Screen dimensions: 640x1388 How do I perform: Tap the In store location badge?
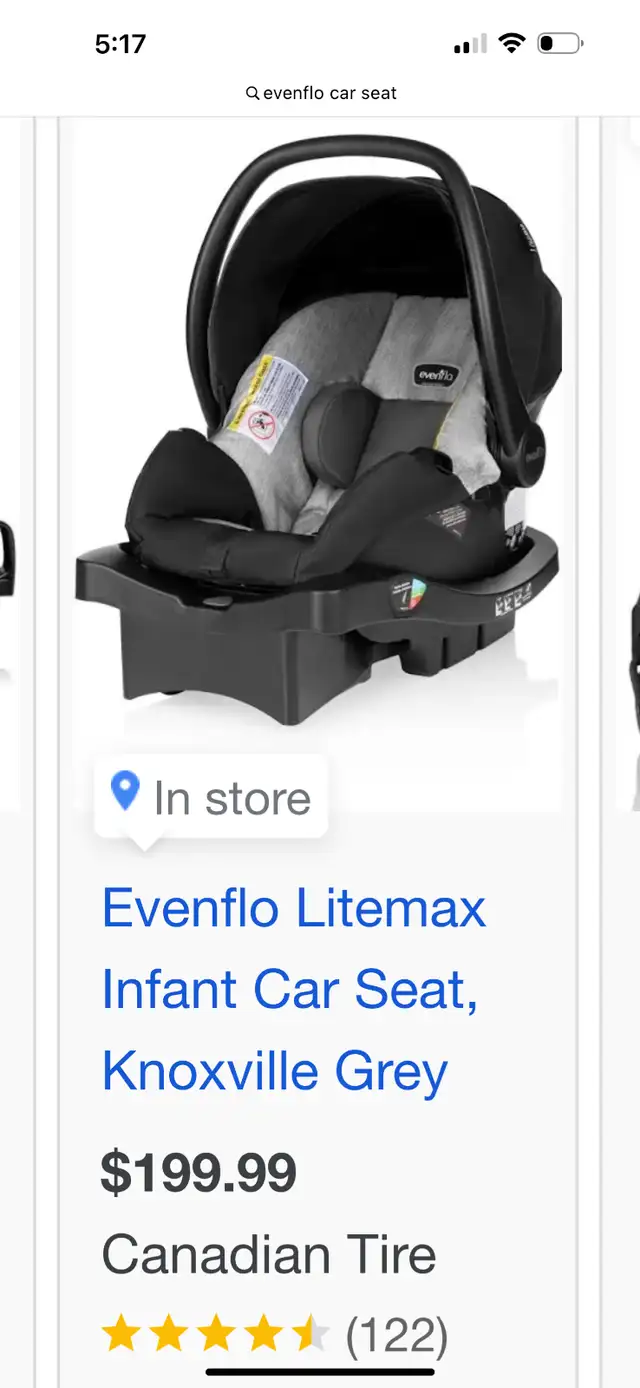click(x=211, y=799)
